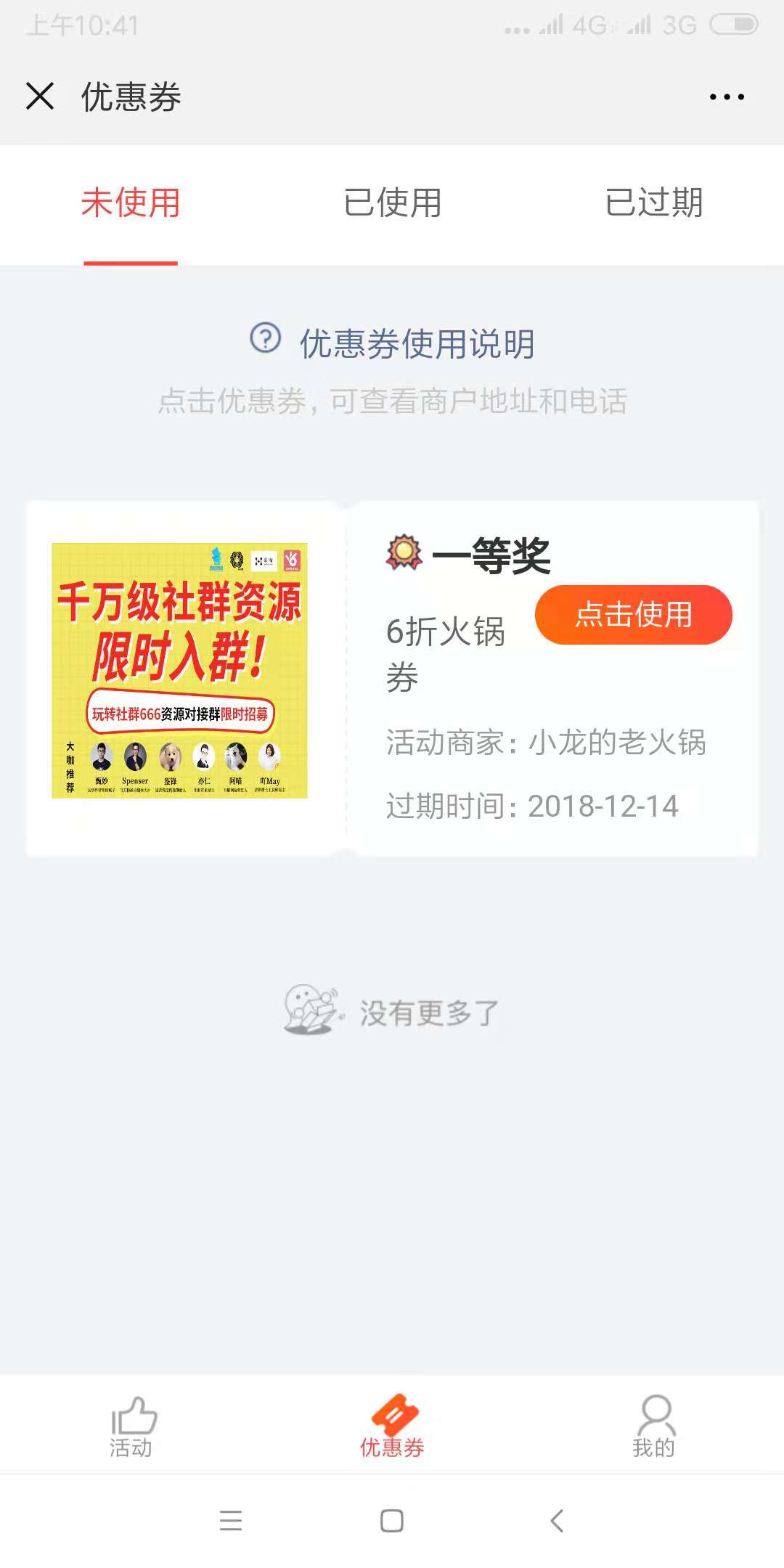Select the 优惠券 bottom tab

[x=392, y=1426]
